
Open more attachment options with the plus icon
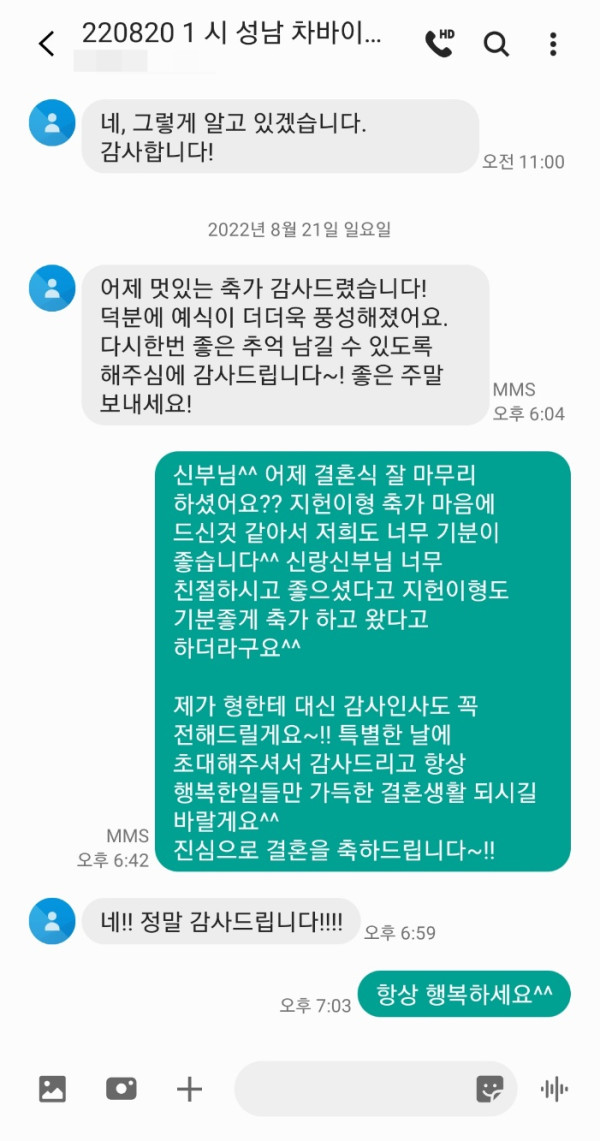click(x=189, y=1089)
